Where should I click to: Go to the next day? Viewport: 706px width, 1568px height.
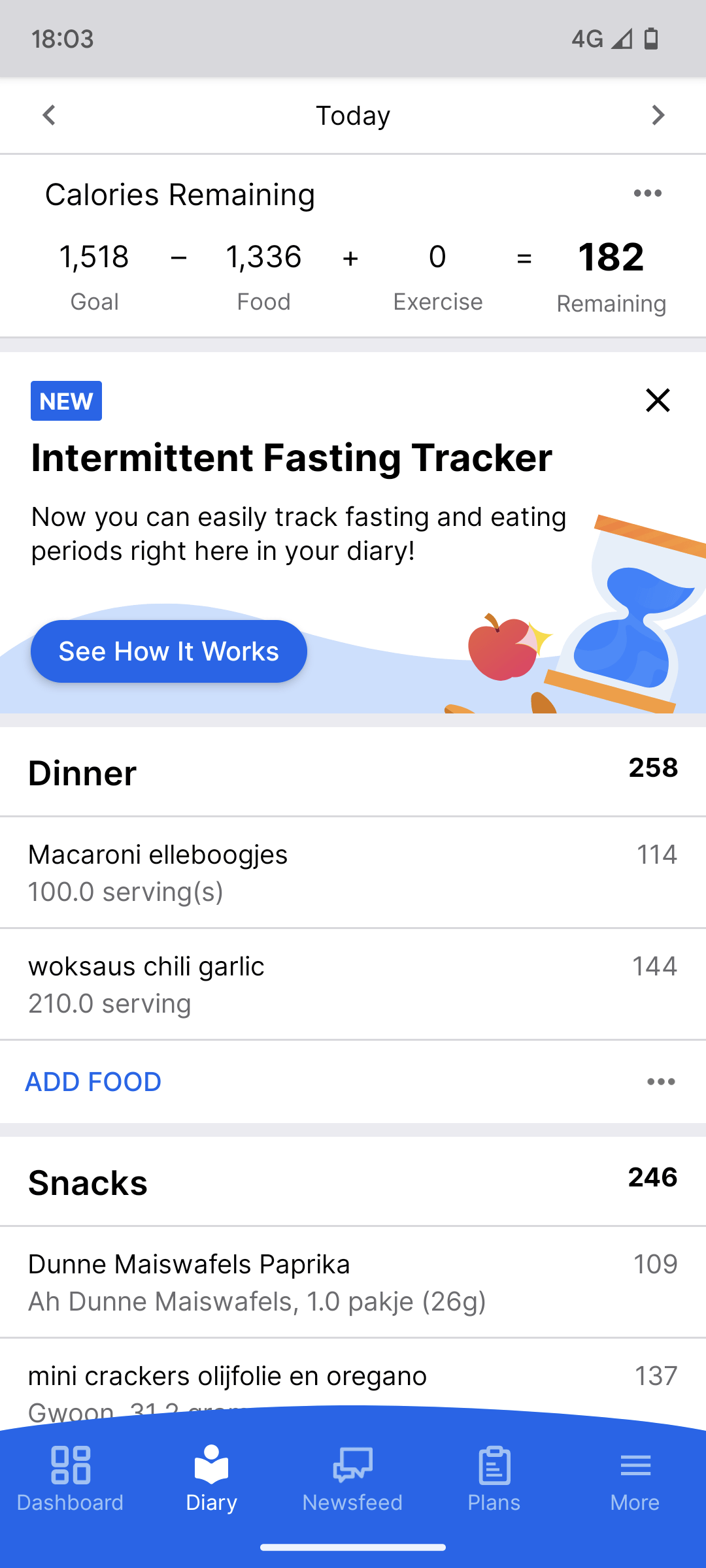pyautogui.click(x=658, y=116)
